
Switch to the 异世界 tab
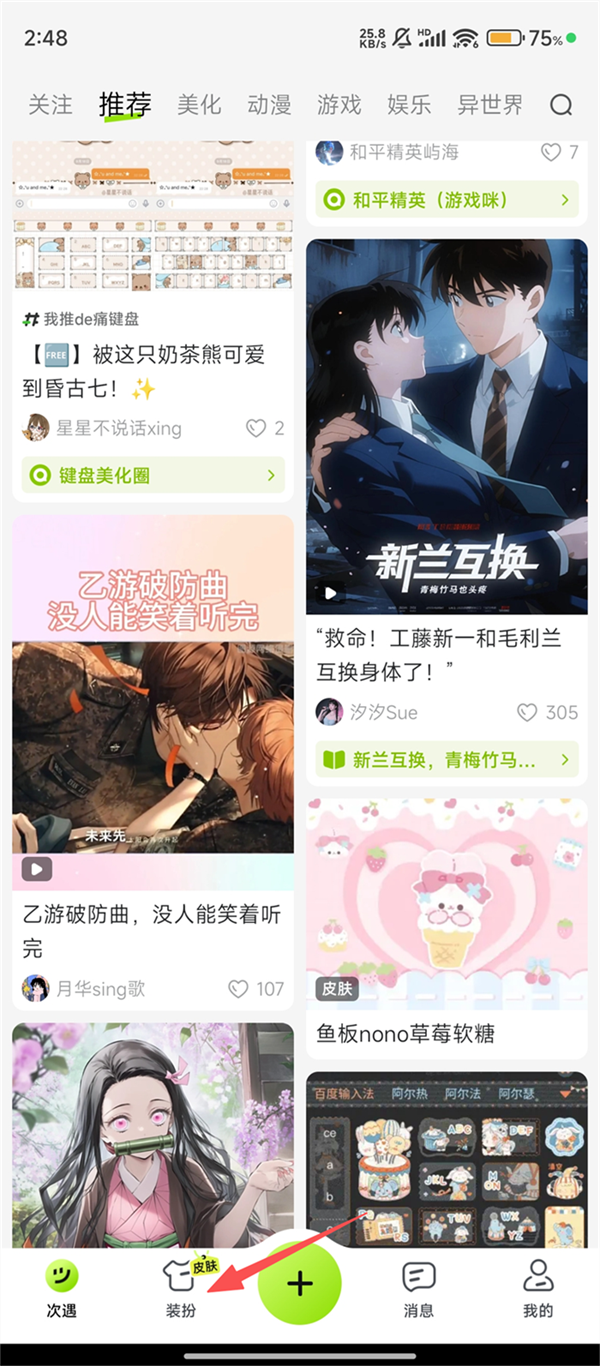tap(490, 105)
